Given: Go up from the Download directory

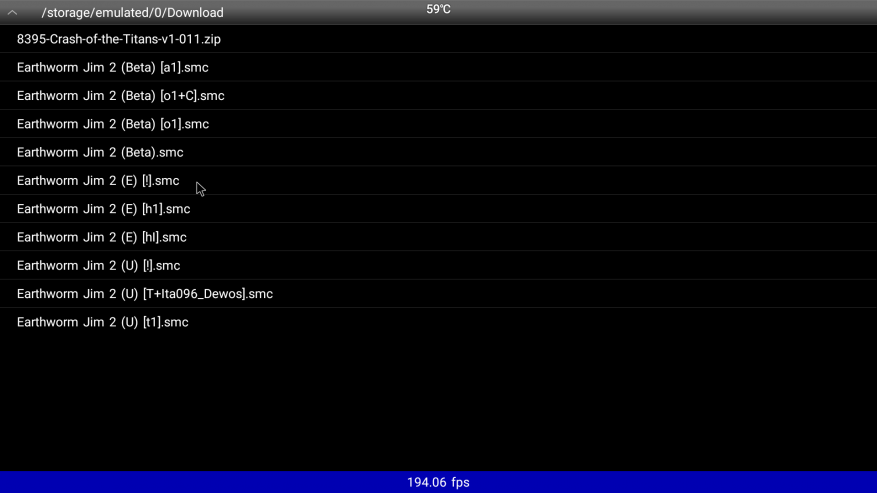Looking at the screenshot, I should pyautogui.click(x=13, y=12).
